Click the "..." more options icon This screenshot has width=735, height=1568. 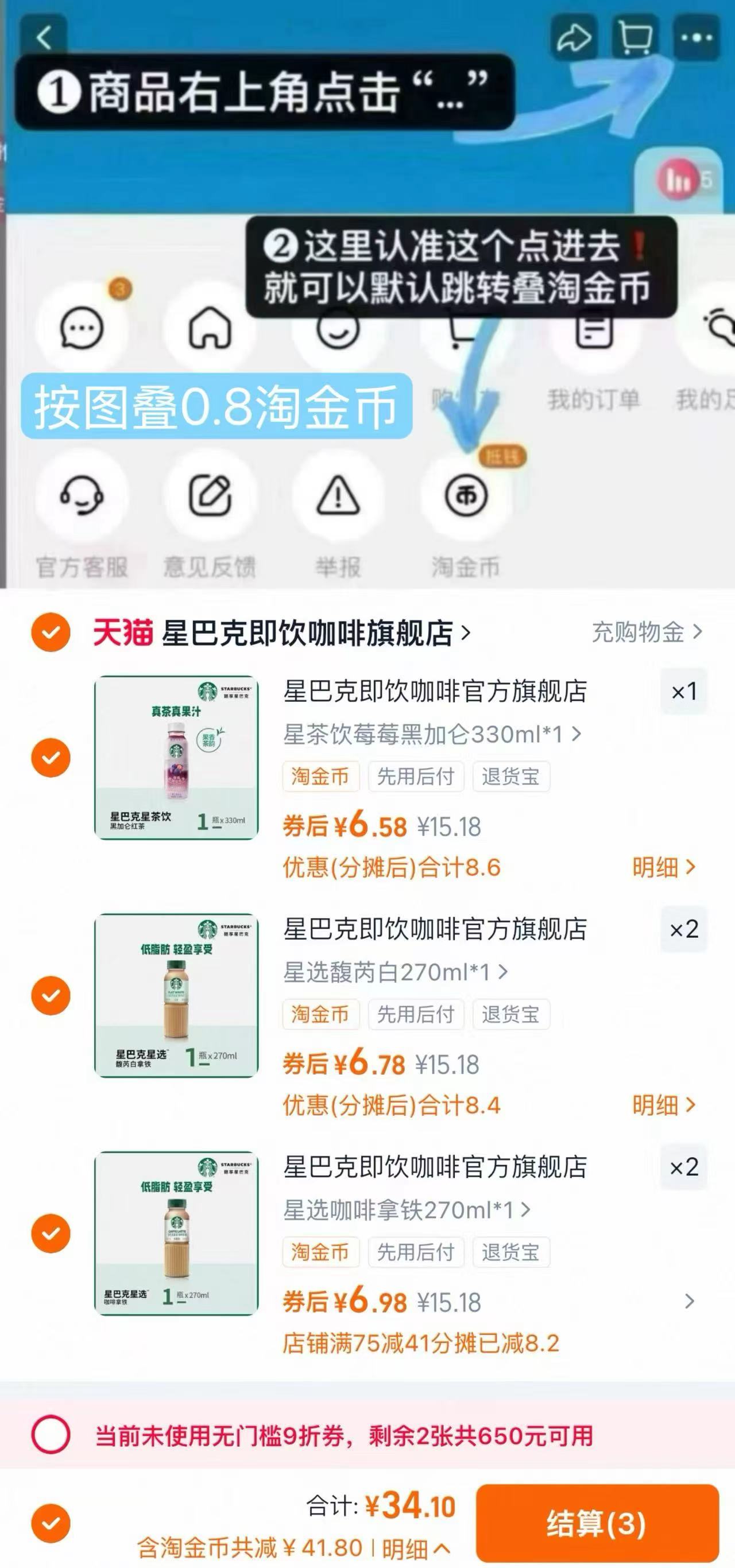coord(695,37)
